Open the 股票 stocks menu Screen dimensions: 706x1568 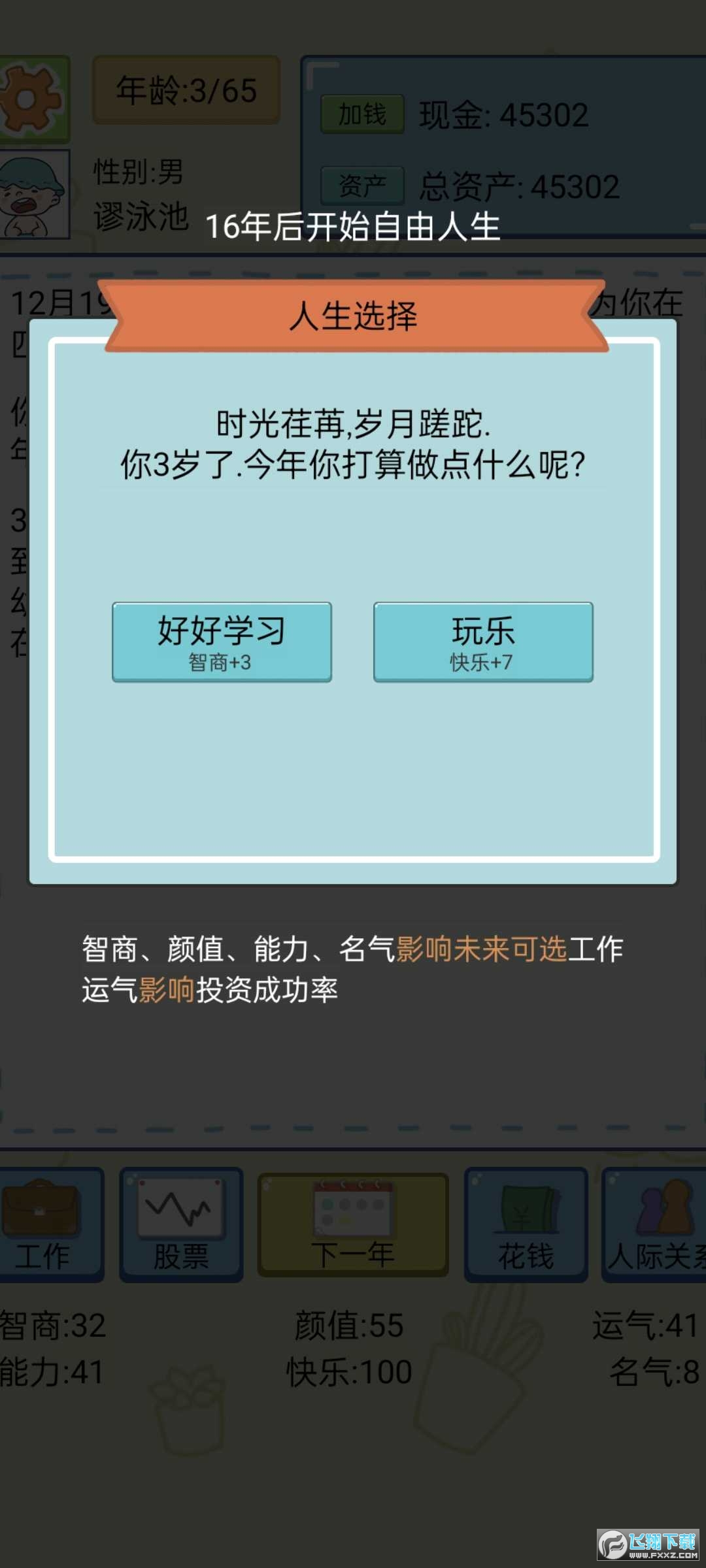181,1224
